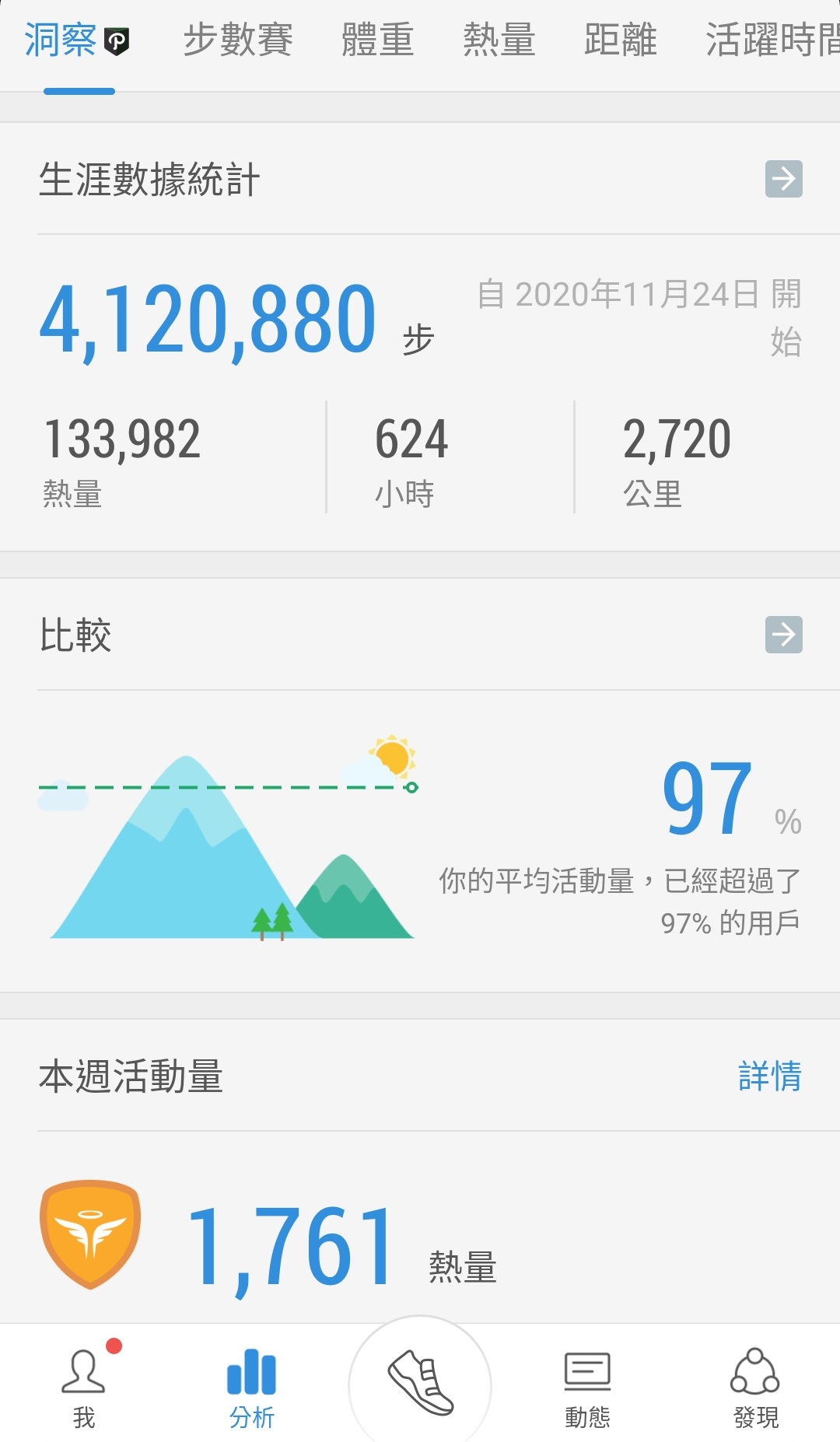
Task: View 詳情 for 本週活動量
Action: tap(769, 1076)
